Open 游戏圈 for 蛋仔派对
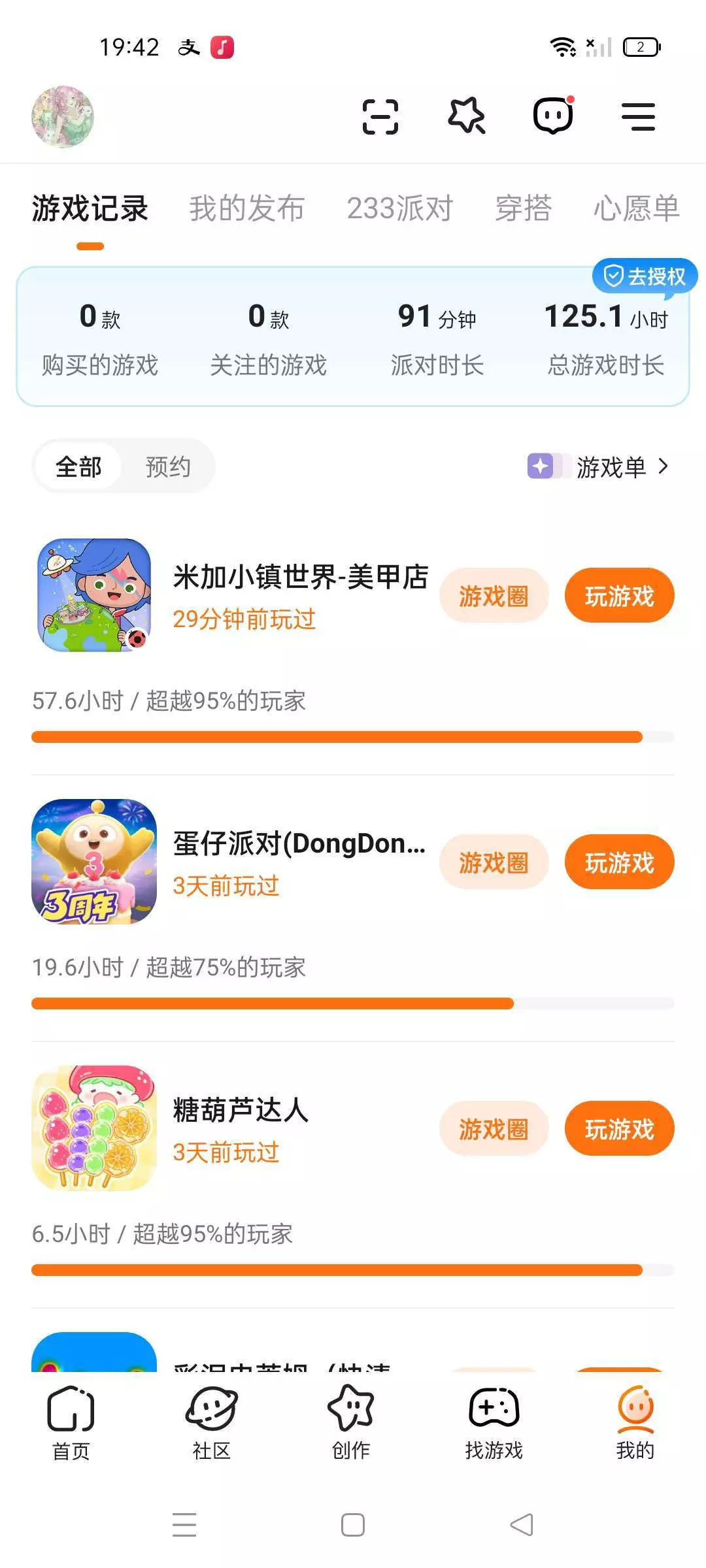 click(x=494, y=862)
